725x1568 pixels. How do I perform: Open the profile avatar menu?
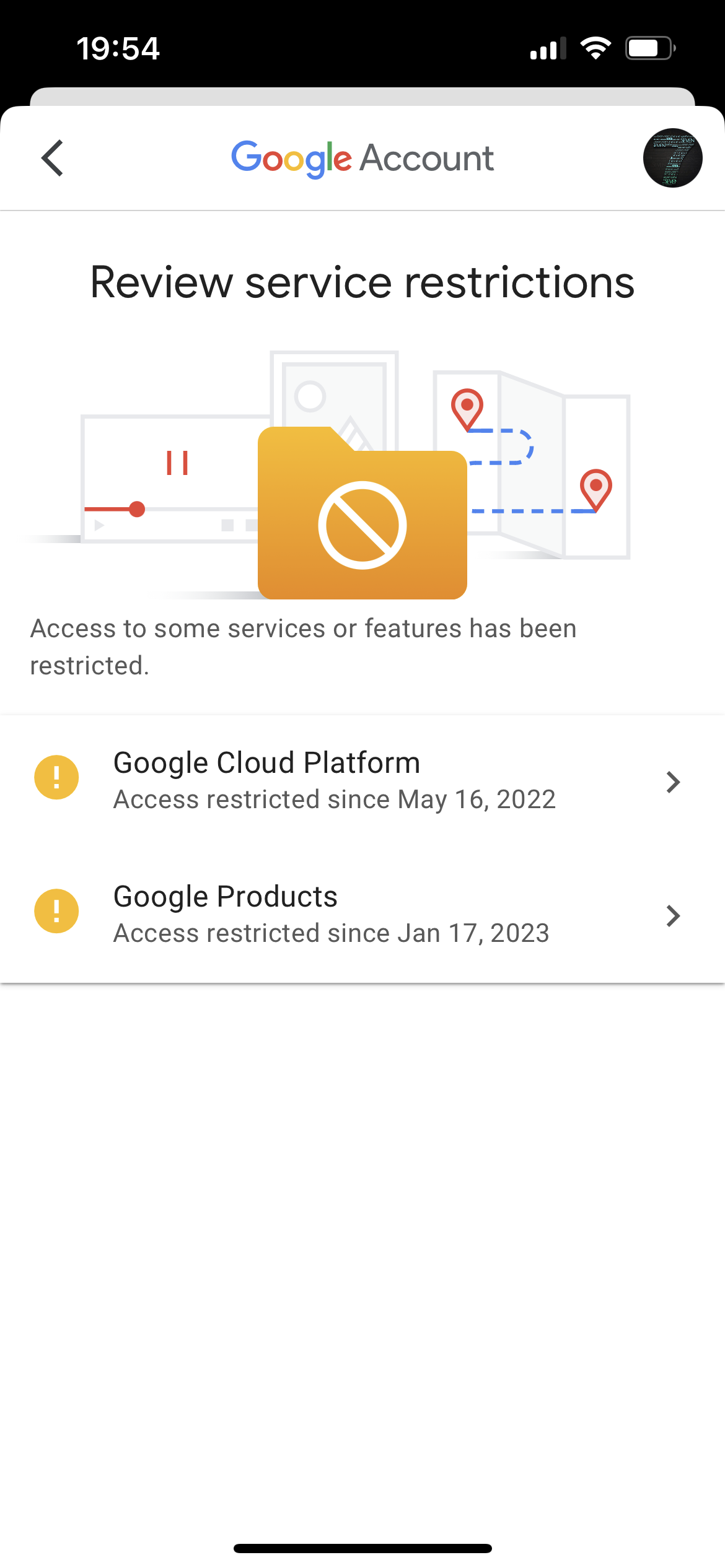point(672,158)
